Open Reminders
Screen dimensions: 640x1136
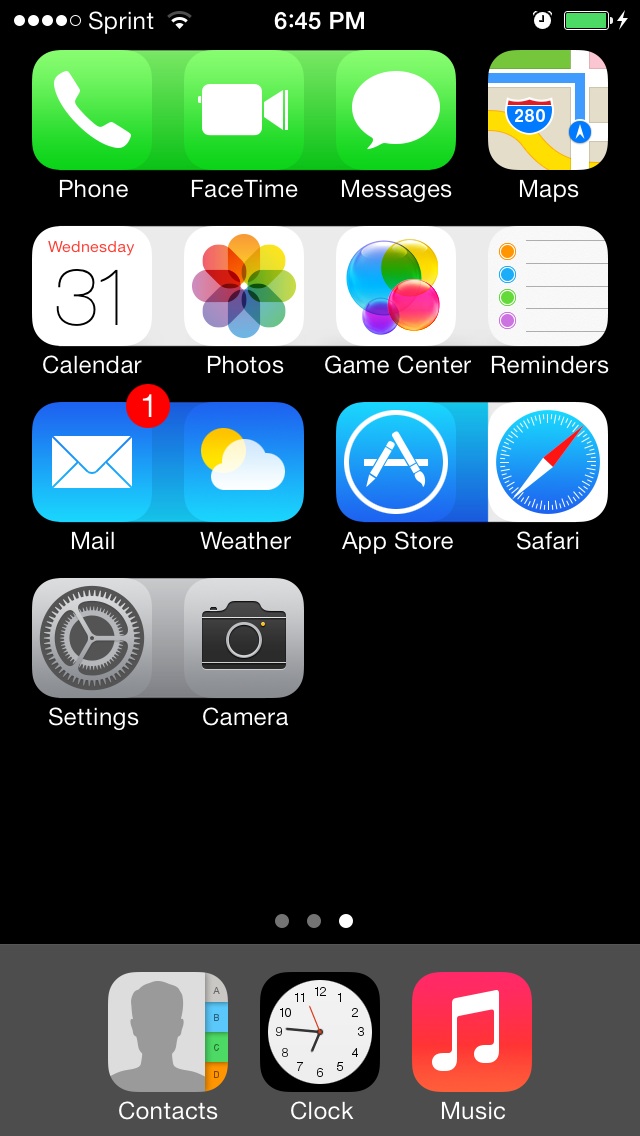(x=548, y=286)
